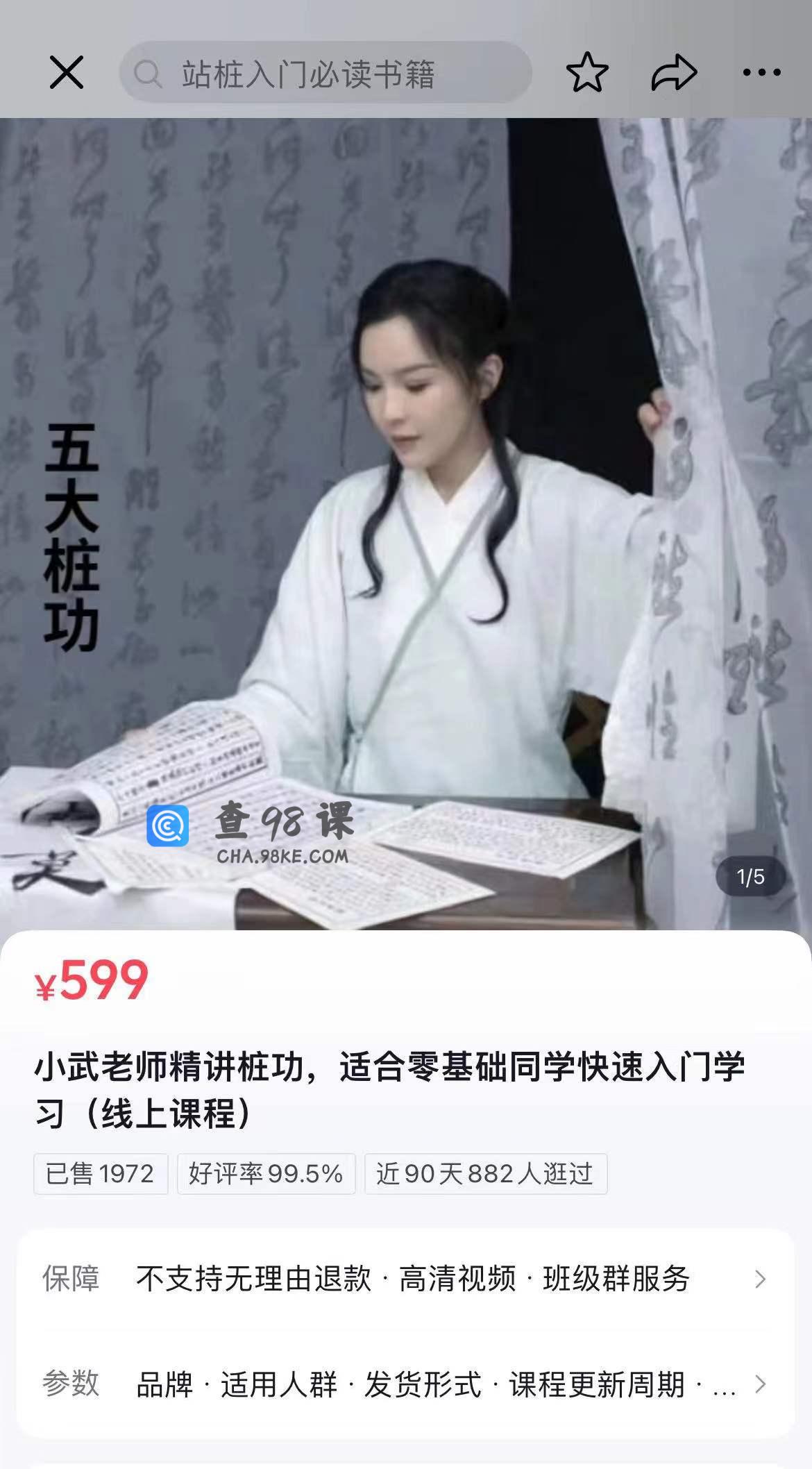
Task: Open the search box for 站桩入门必读书籍
Action: 325,73
